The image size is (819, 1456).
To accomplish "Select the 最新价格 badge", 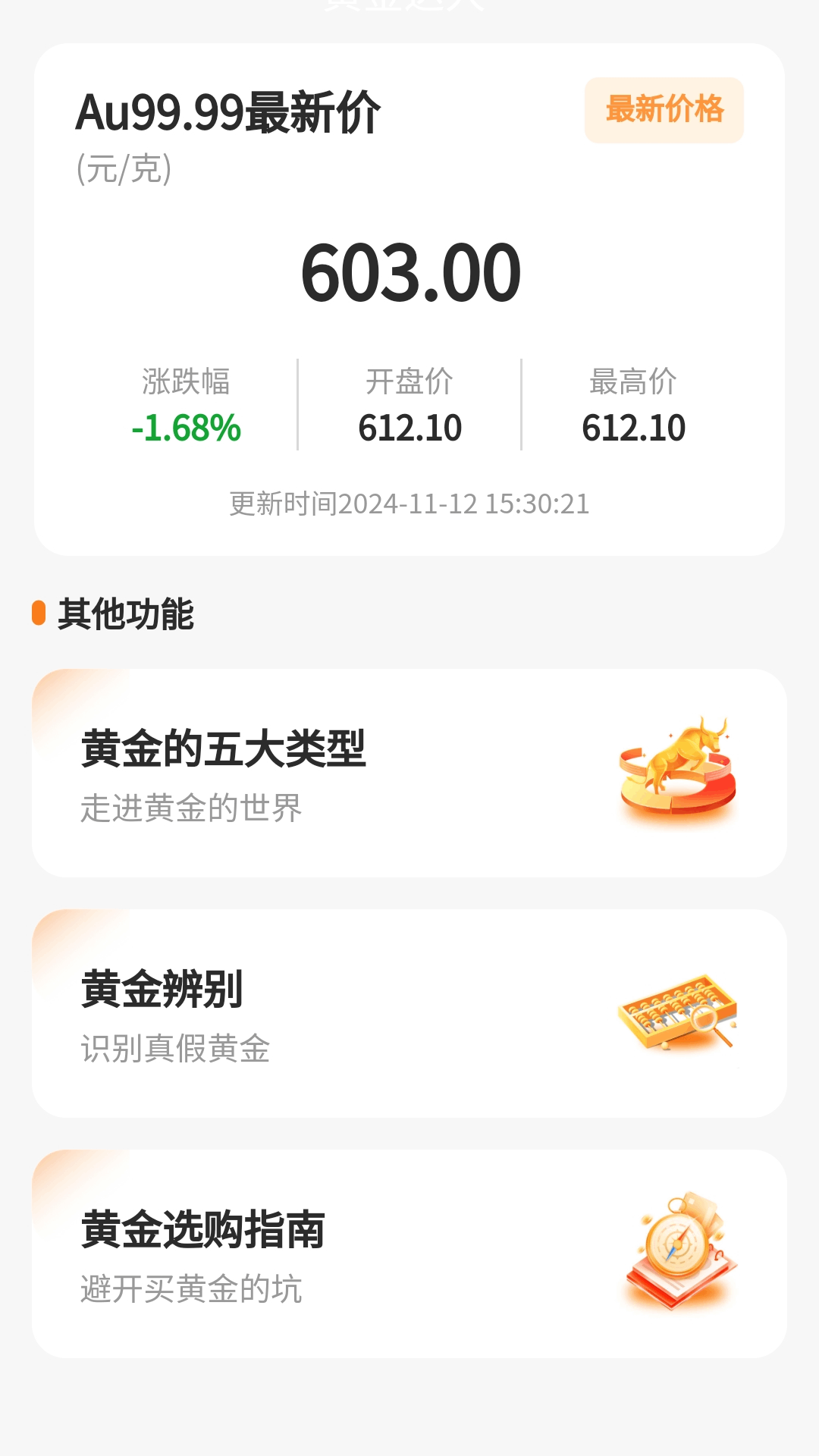I will click(666, 110).
